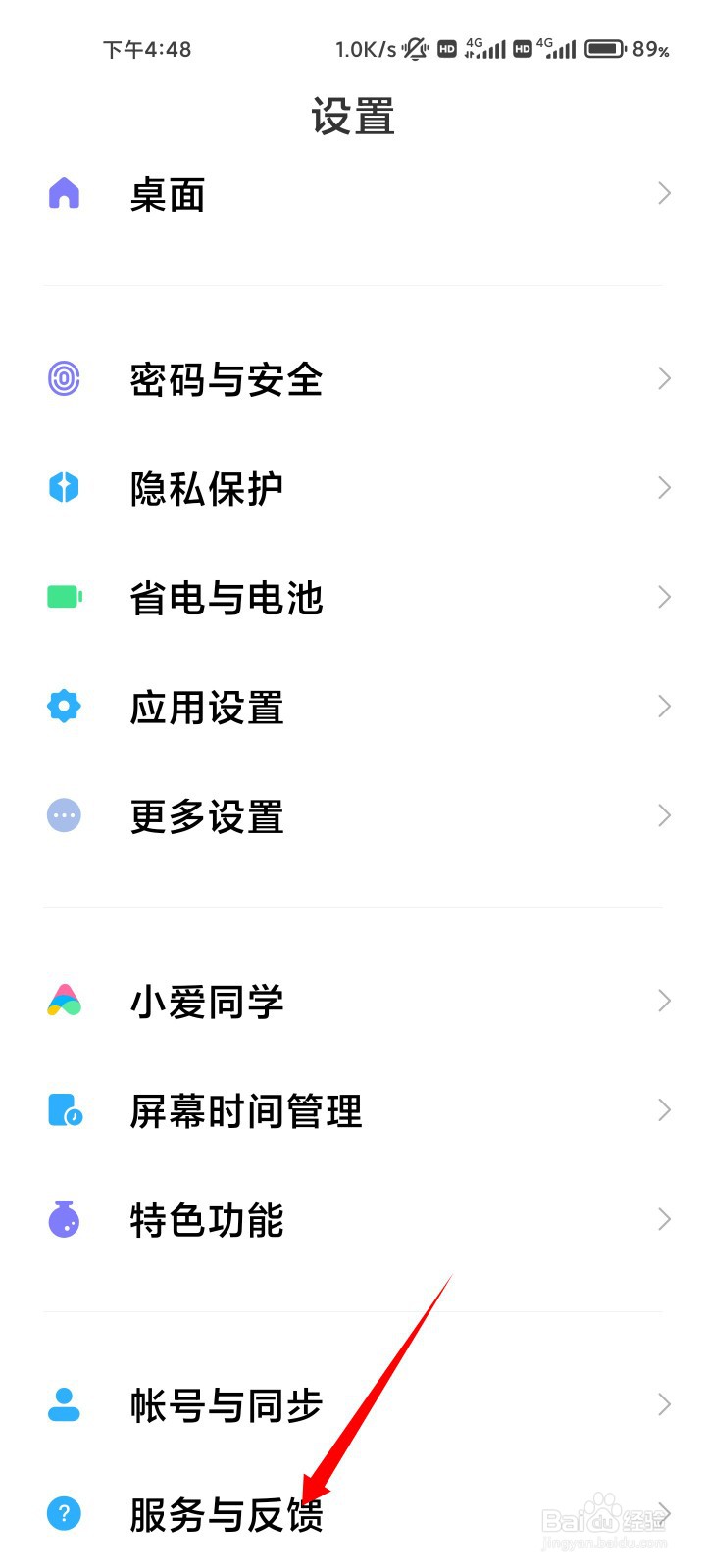Tap the battery indicator in the status bar
Viewport: 706px width, 1568px height.
(604, 49)
